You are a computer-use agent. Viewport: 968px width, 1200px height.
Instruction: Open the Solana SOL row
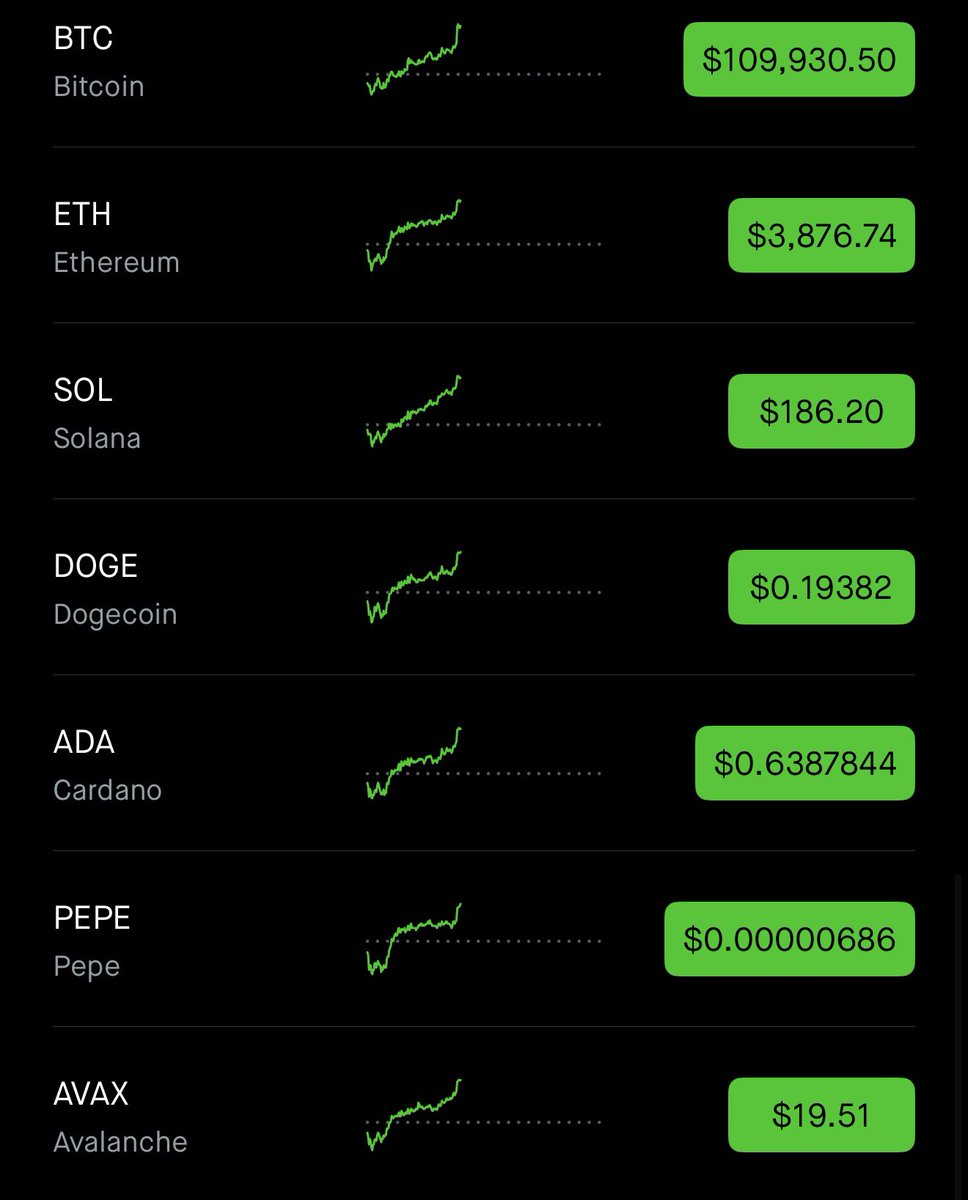[97, 414]
